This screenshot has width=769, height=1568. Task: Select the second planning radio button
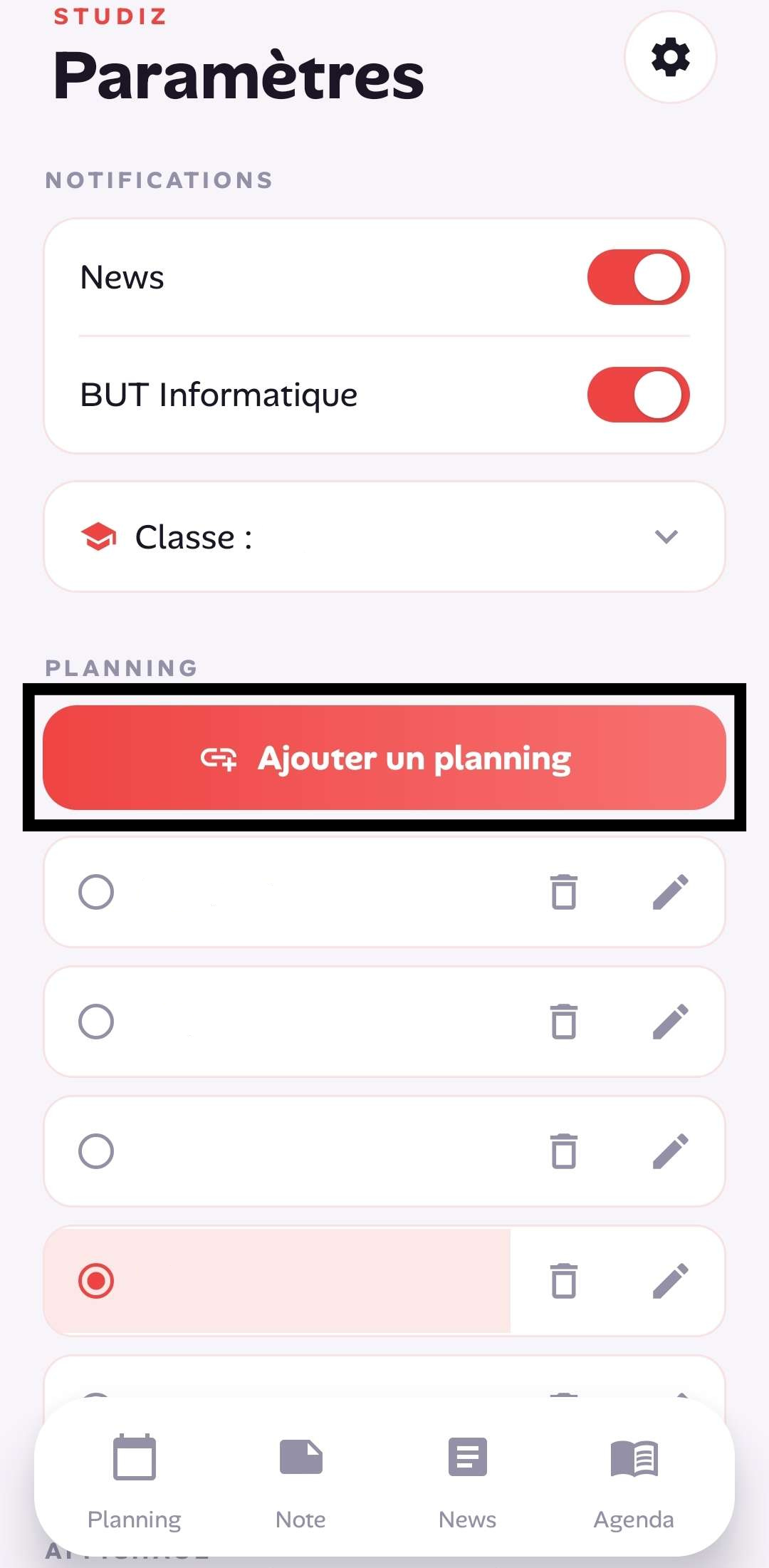coord(95,1022)
